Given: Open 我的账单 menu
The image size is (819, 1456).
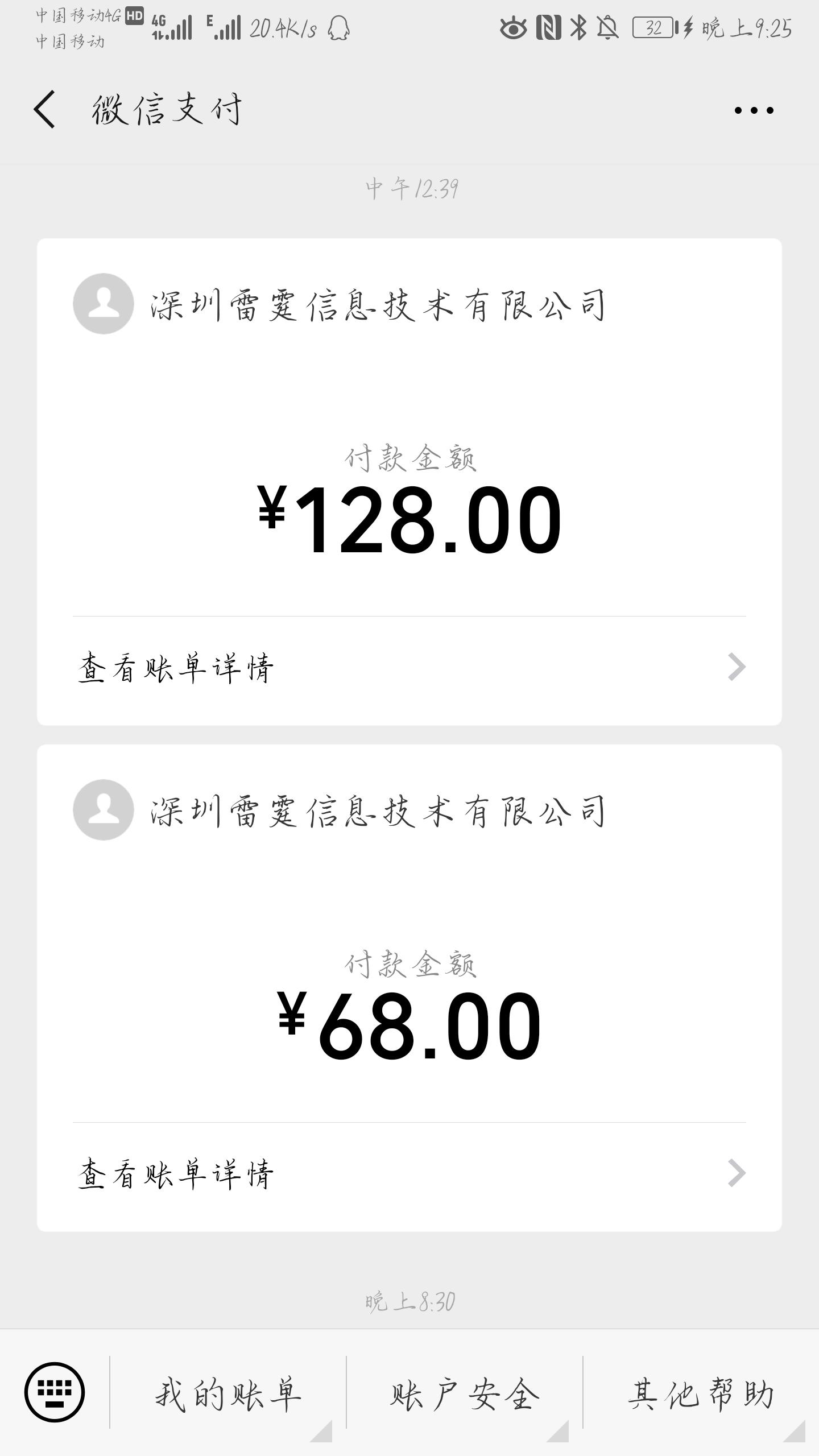Looking at the screenshot, I should coord(228,1393).
